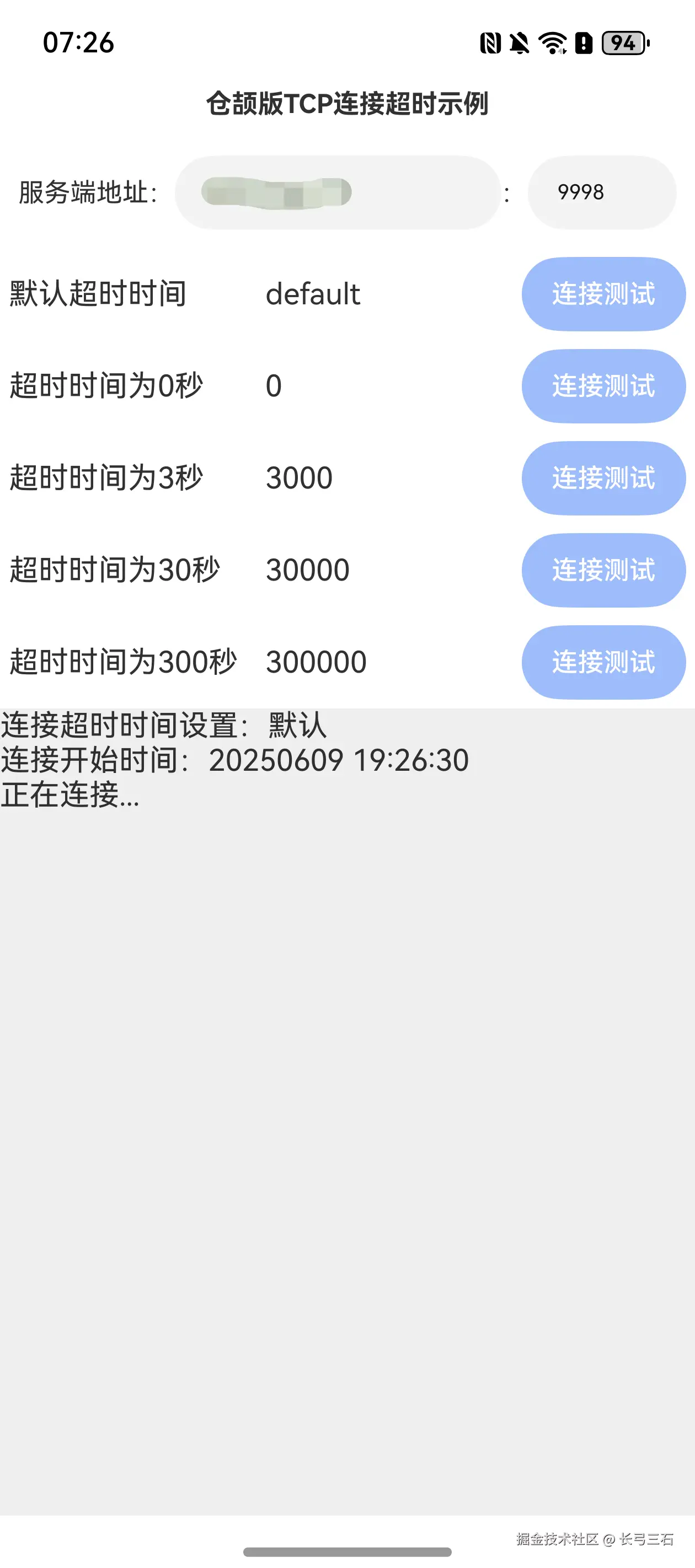Screen dimensions: 695x1568
Task: Tap the server address input field
Action: coord(338,192)
